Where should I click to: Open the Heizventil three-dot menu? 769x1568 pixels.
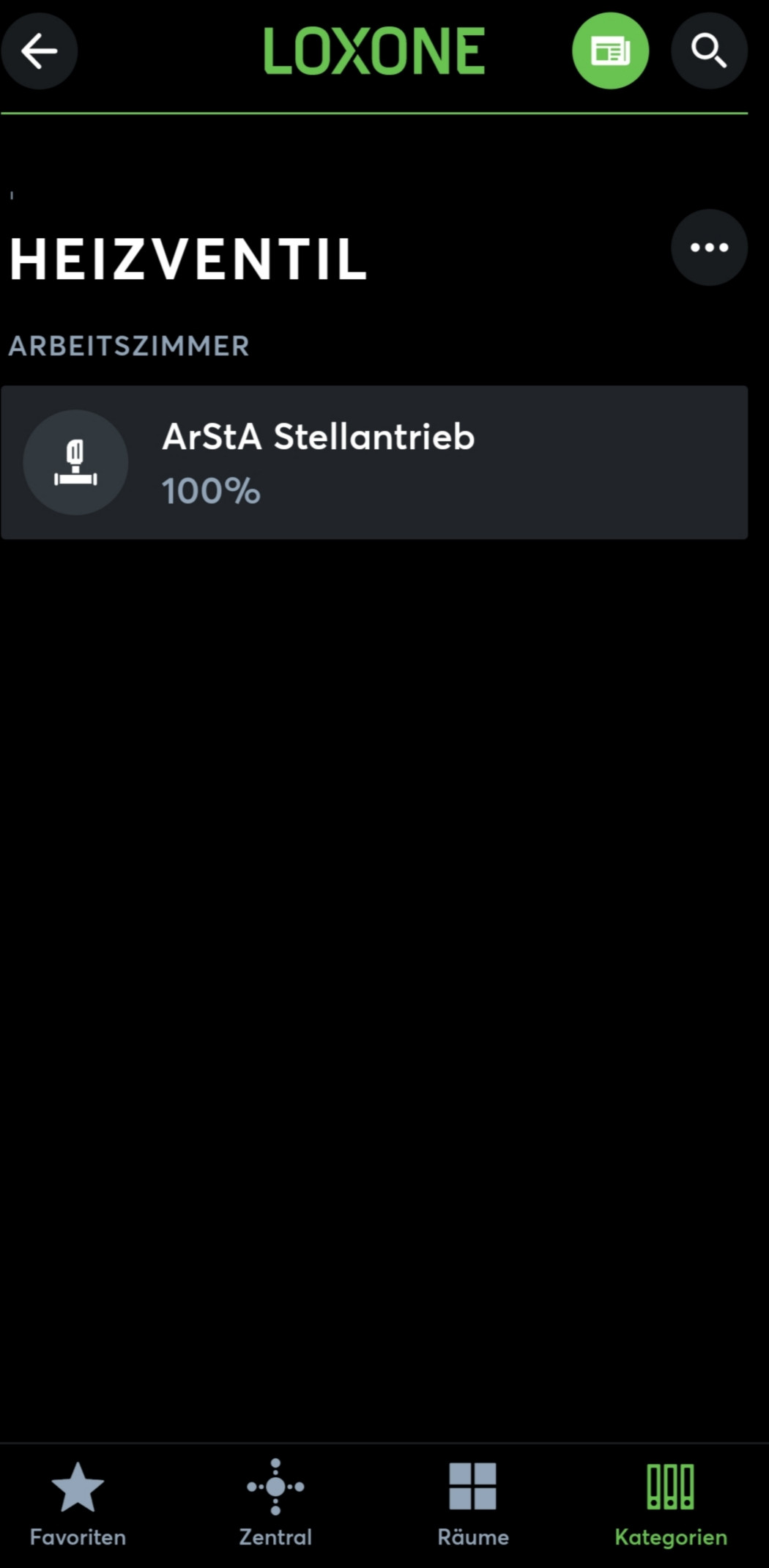708,248
